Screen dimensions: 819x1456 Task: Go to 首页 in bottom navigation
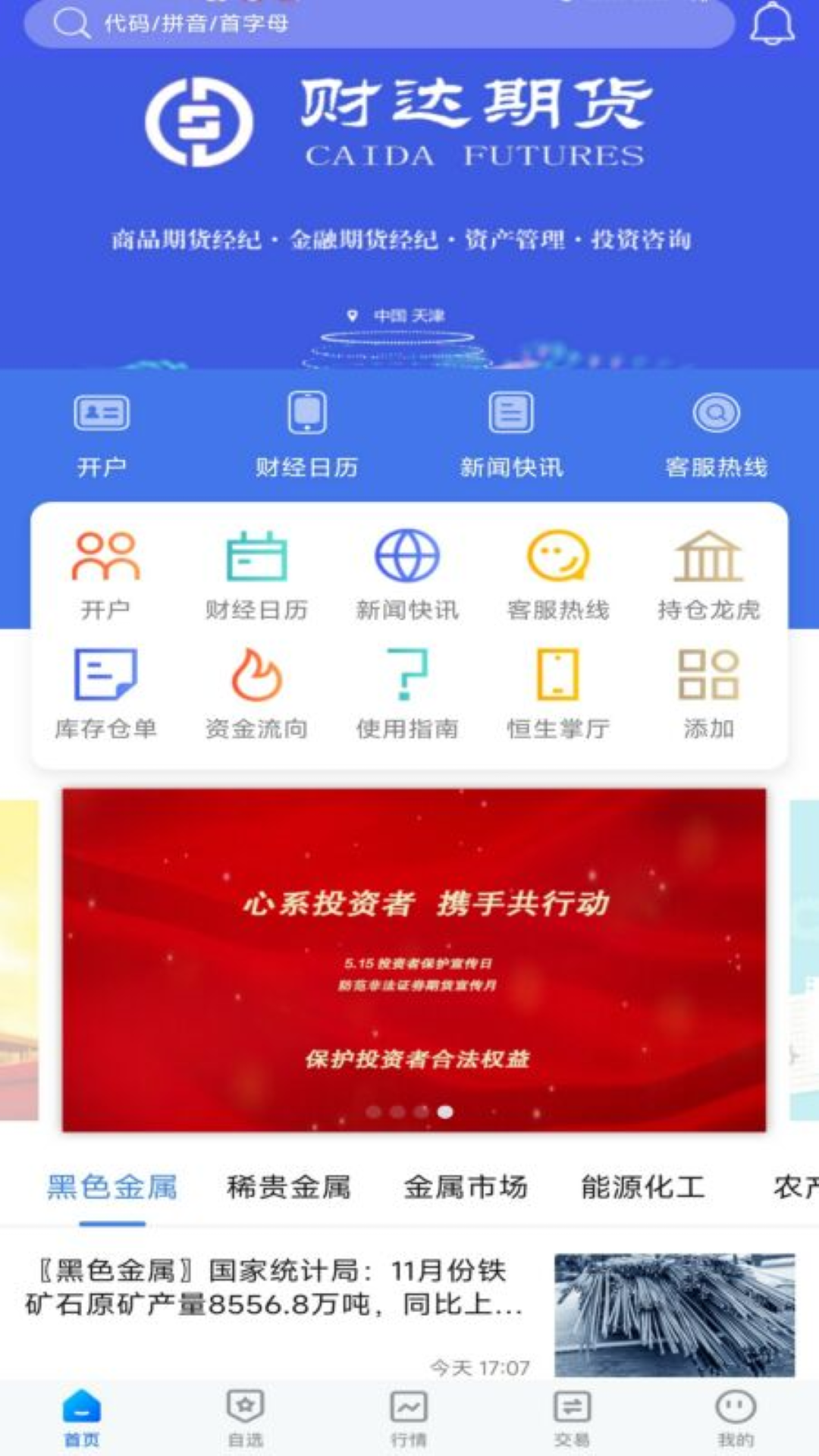[82, 1418]
